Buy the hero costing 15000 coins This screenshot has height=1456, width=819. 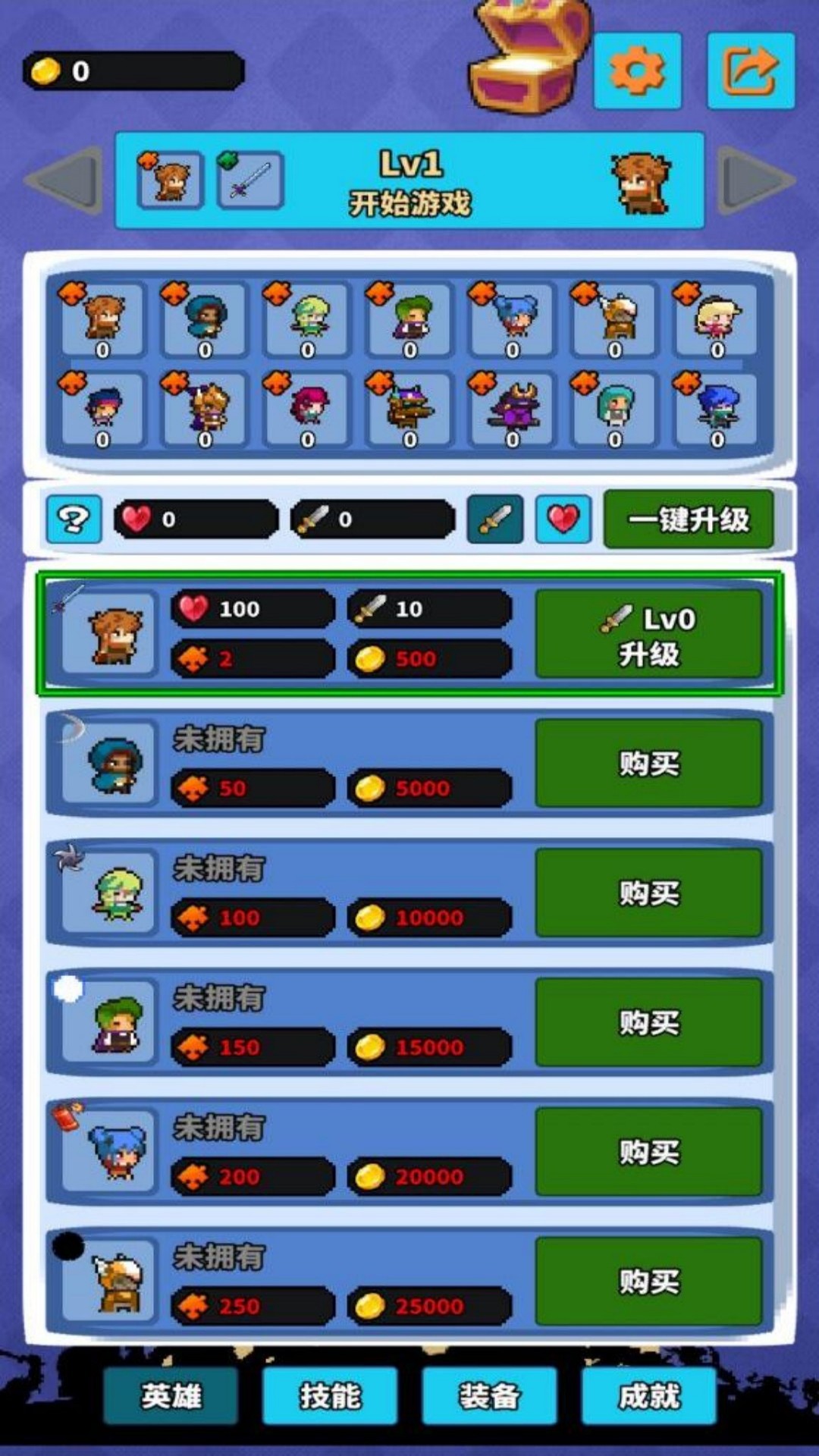[648, 1022]
